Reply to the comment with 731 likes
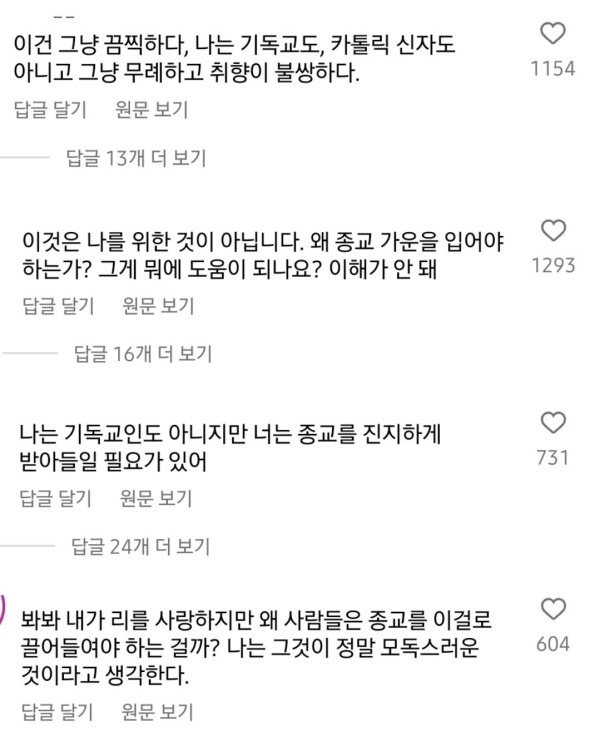 pyautogui.click(x=56, y=497)
